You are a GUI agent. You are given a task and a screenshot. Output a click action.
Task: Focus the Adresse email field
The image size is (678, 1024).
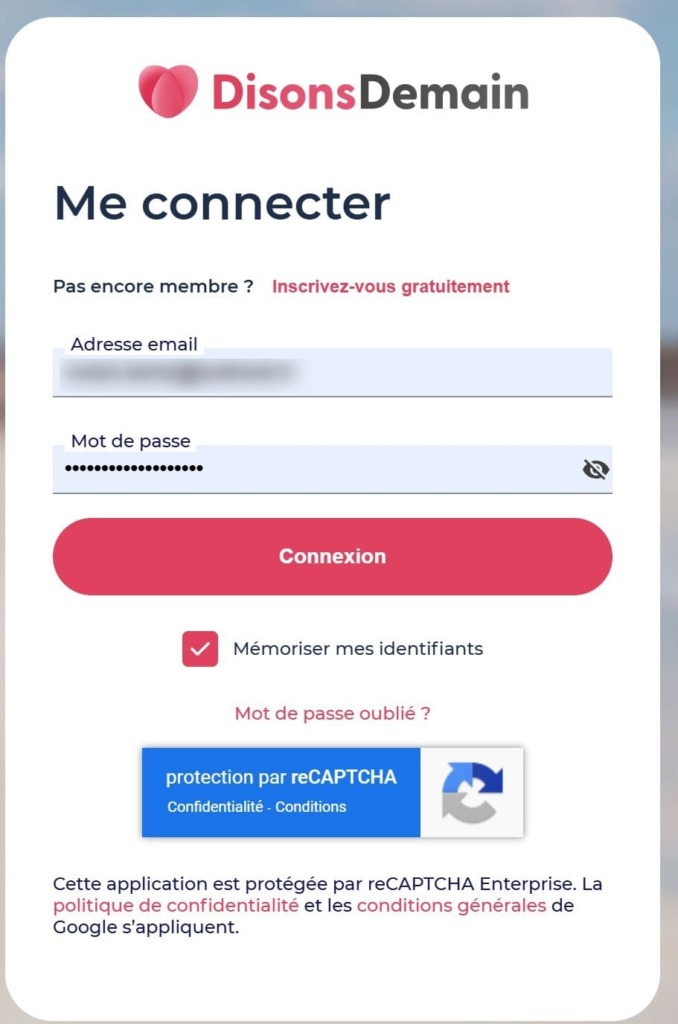point(330,373)
